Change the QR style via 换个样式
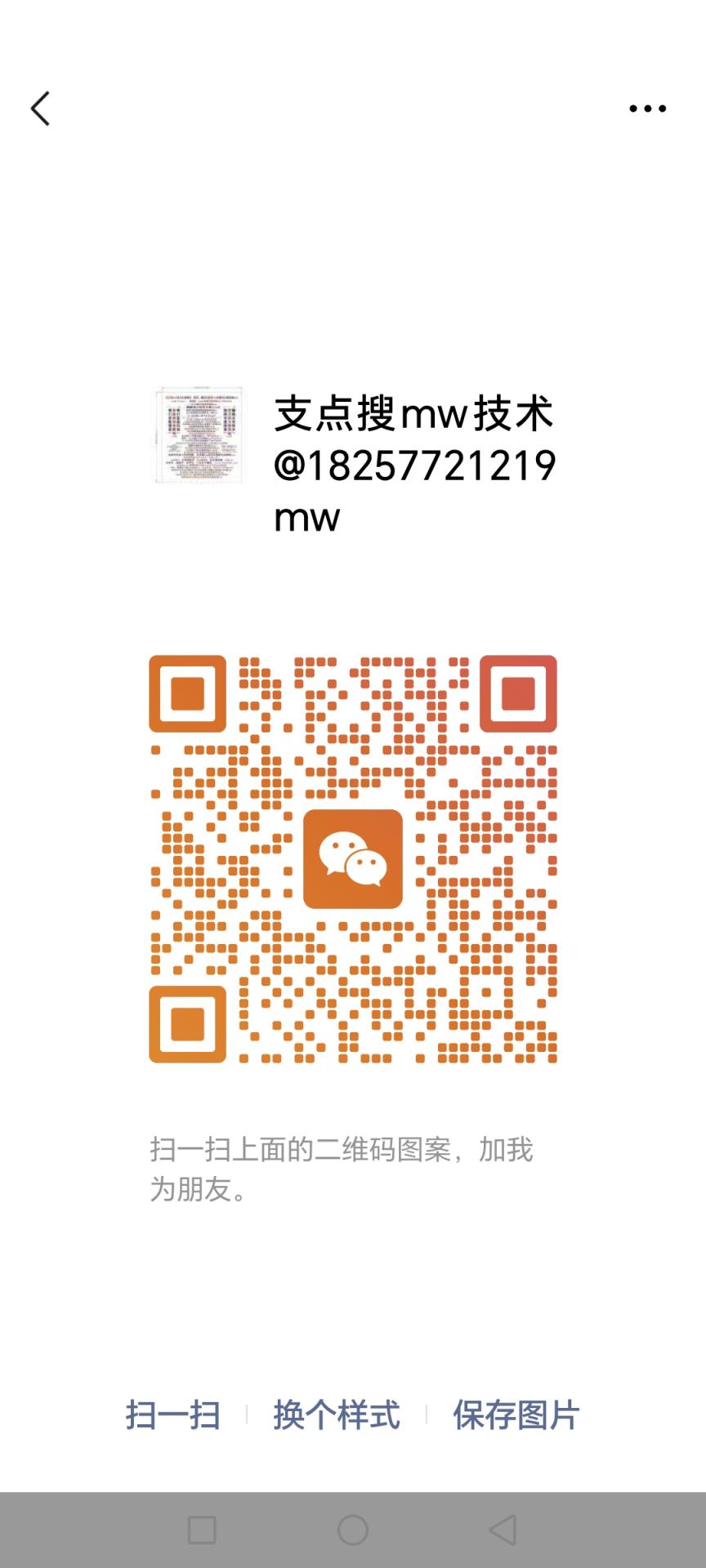 point(337,1415)
